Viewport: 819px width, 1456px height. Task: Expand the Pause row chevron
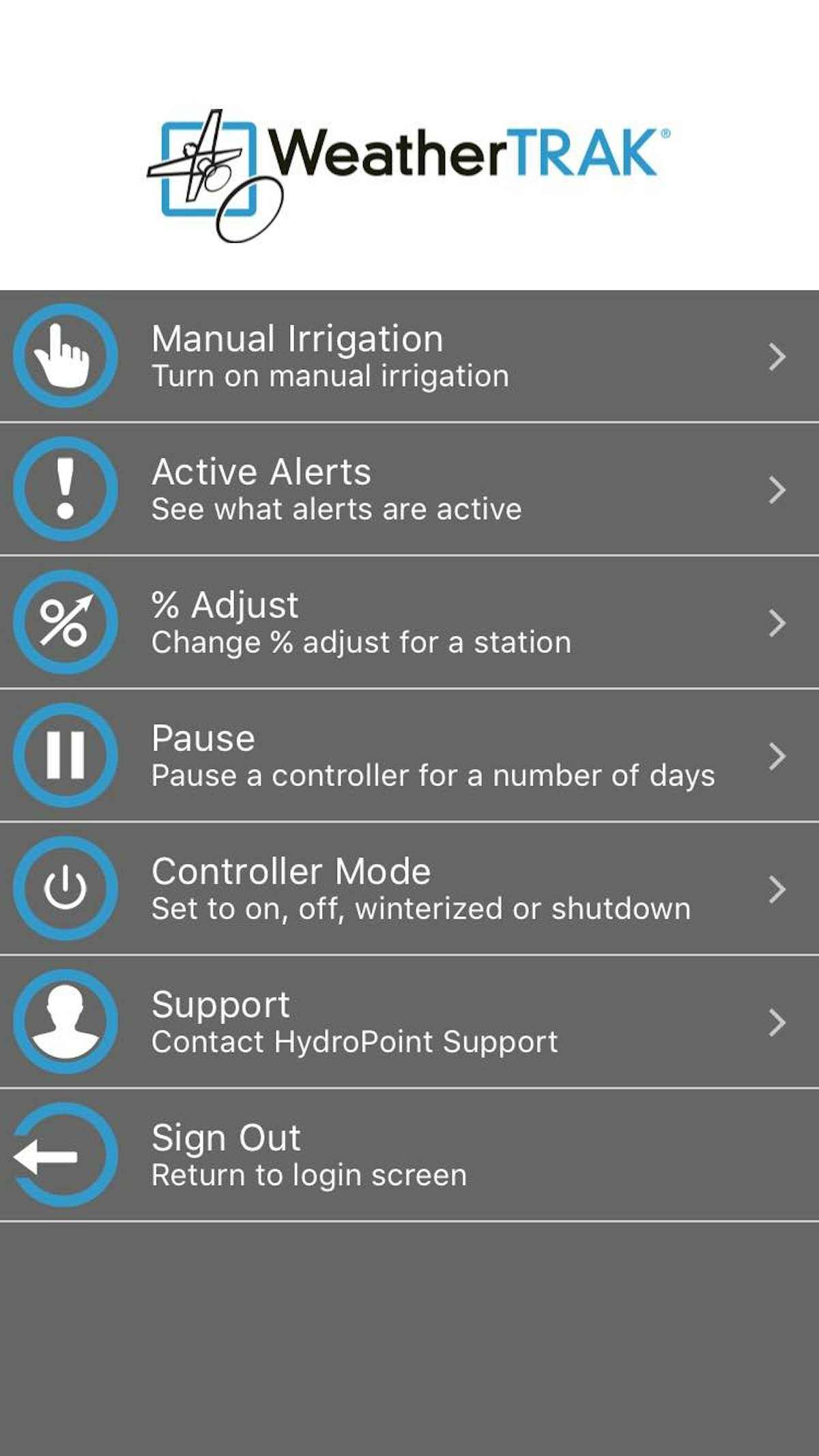tap(778, 756)
